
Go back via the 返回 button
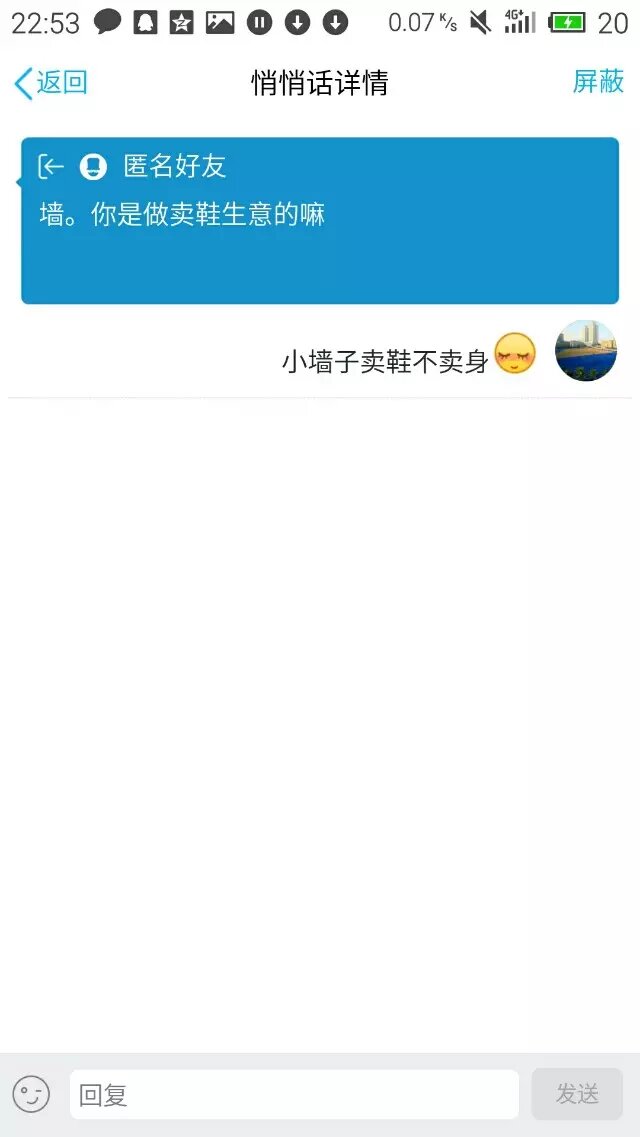[50, 83]
